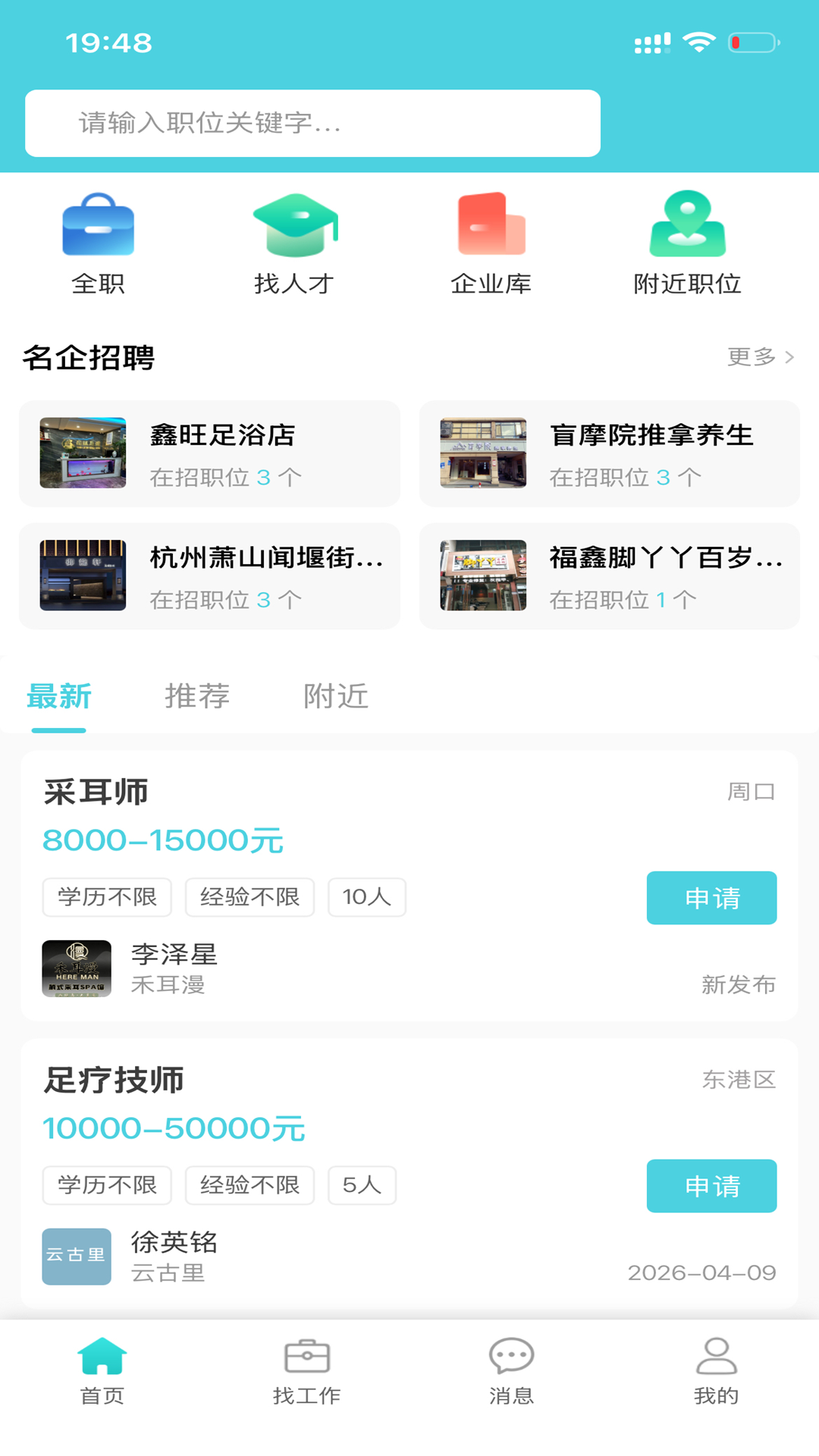Switch to the 附近 tab
This screenshot has width=819, height=1456.
(336, 695)
